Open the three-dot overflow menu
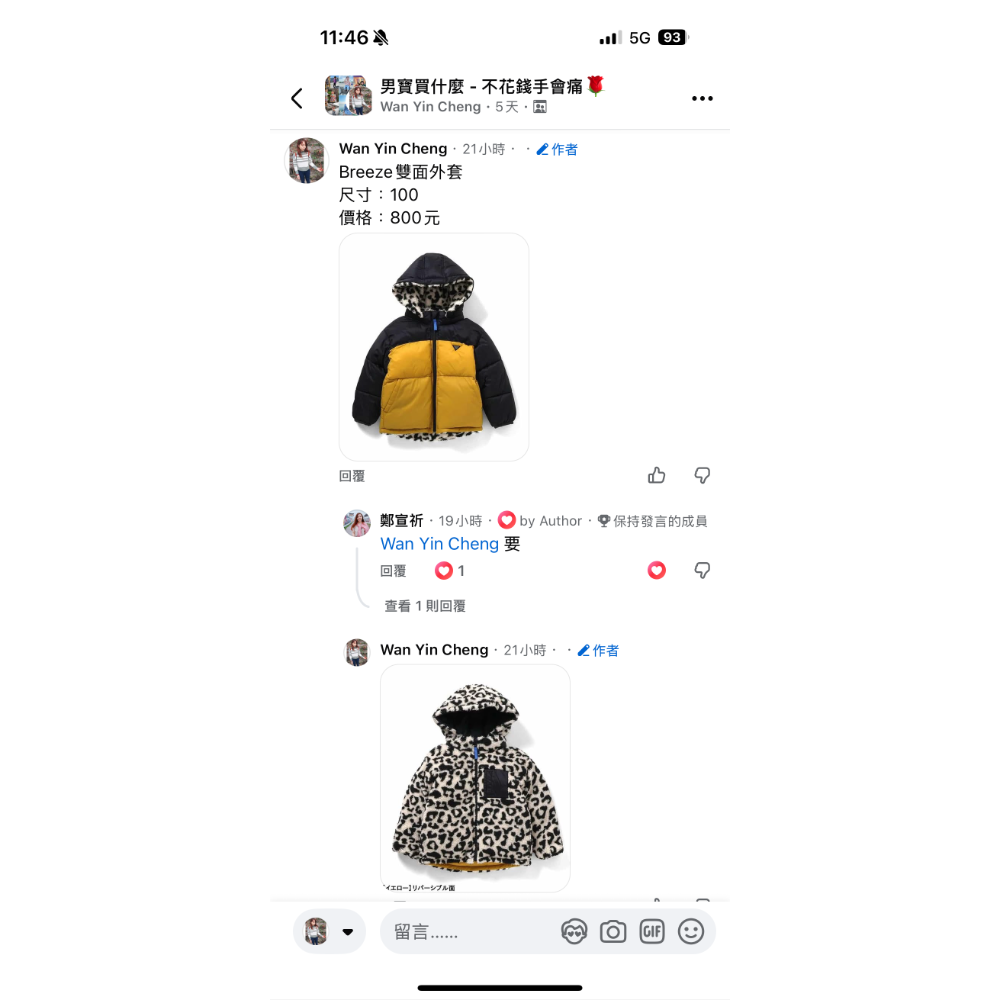Image resolution: width=1000 pixels, height=1000 pixels. 702,98
